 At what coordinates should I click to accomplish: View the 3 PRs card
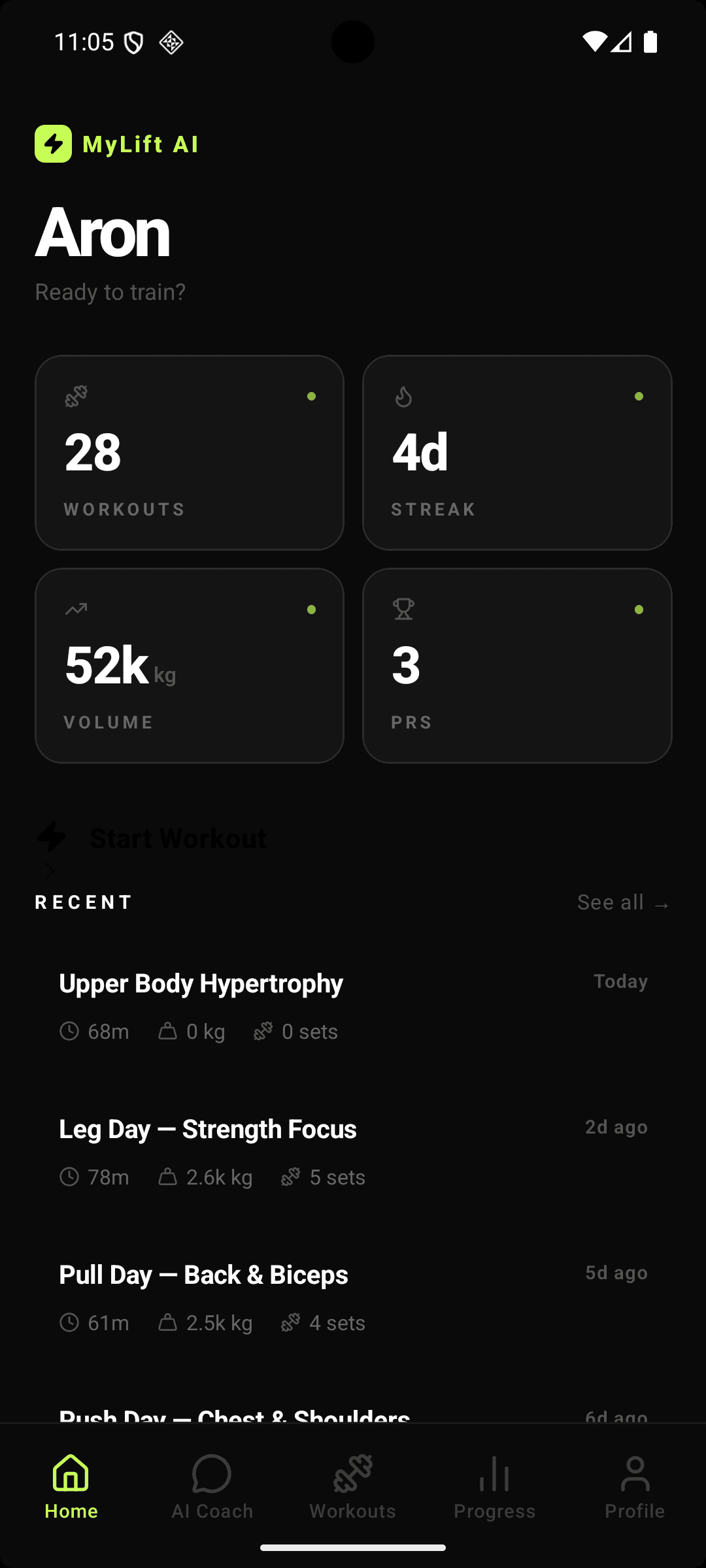pyautogui.click(x=517, y=665)
